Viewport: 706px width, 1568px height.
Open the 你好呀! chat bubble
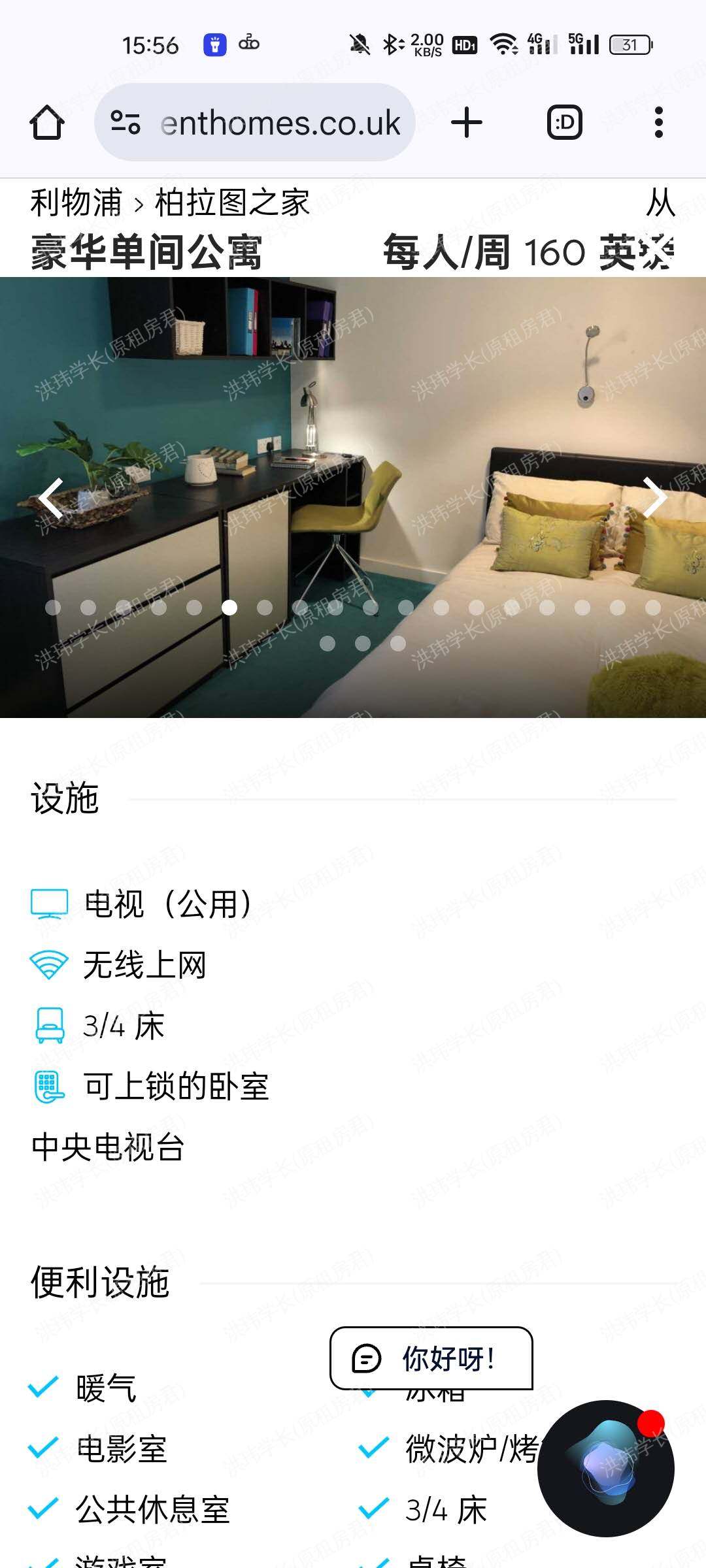(431, 1359)
